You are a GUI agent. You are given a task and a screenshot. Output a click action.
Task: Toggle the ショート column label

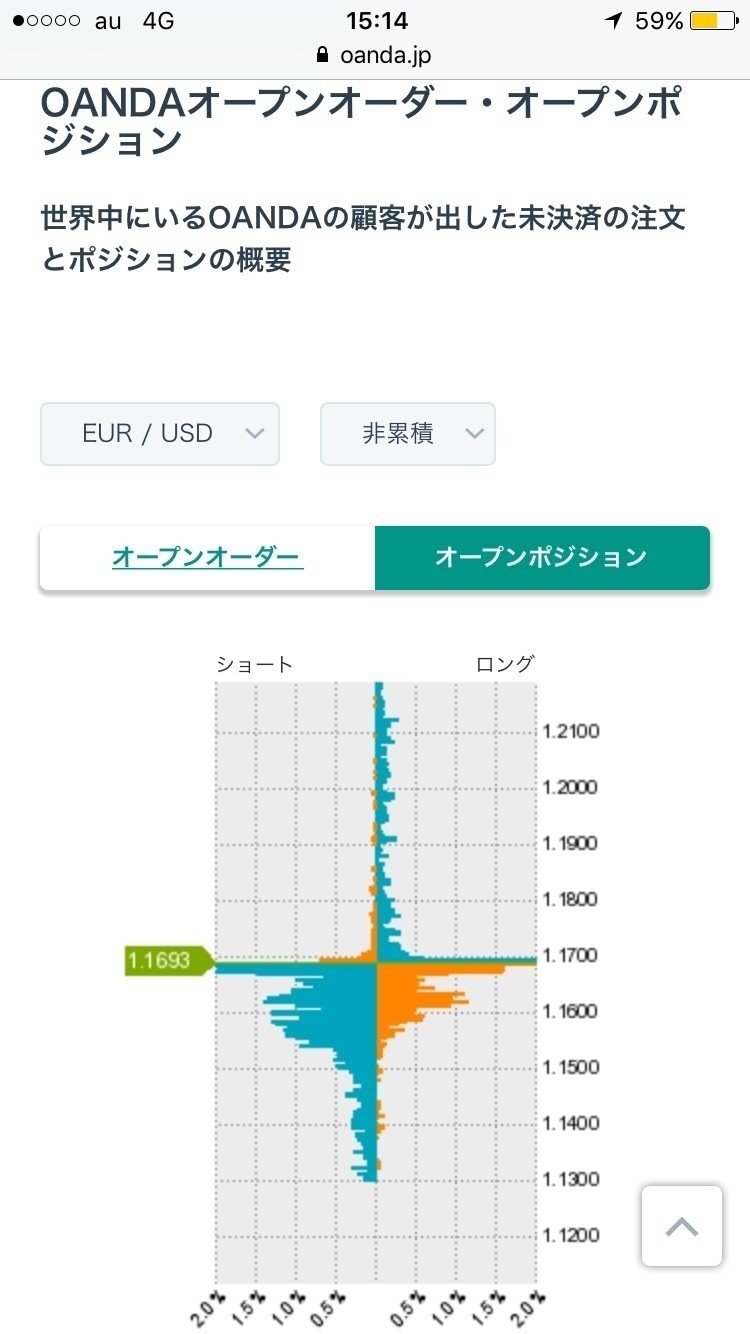point(252,662)
